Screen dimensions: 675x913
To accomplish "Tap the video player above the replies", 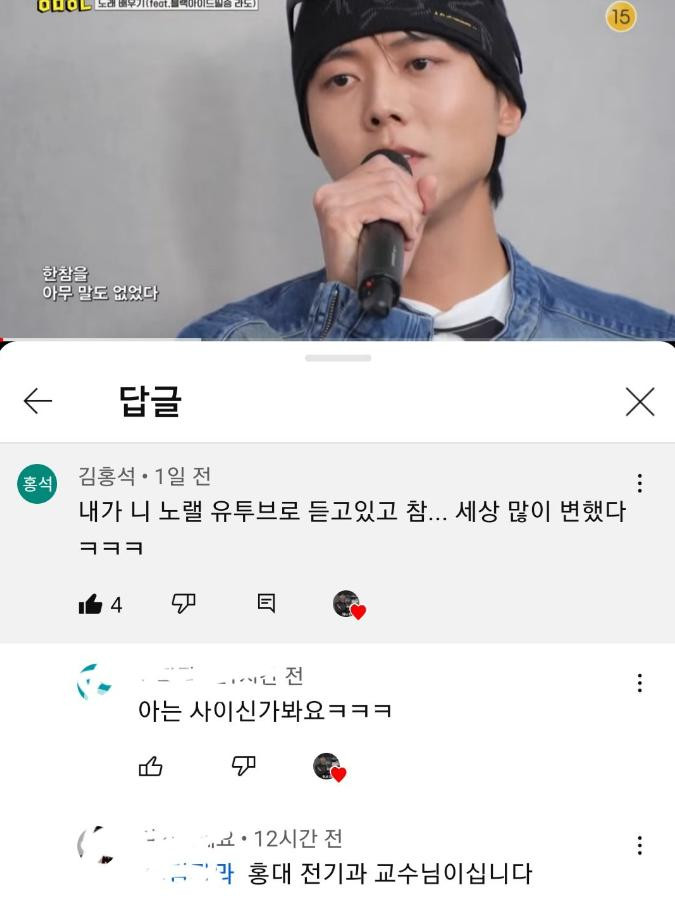I will tap(337, 170).
